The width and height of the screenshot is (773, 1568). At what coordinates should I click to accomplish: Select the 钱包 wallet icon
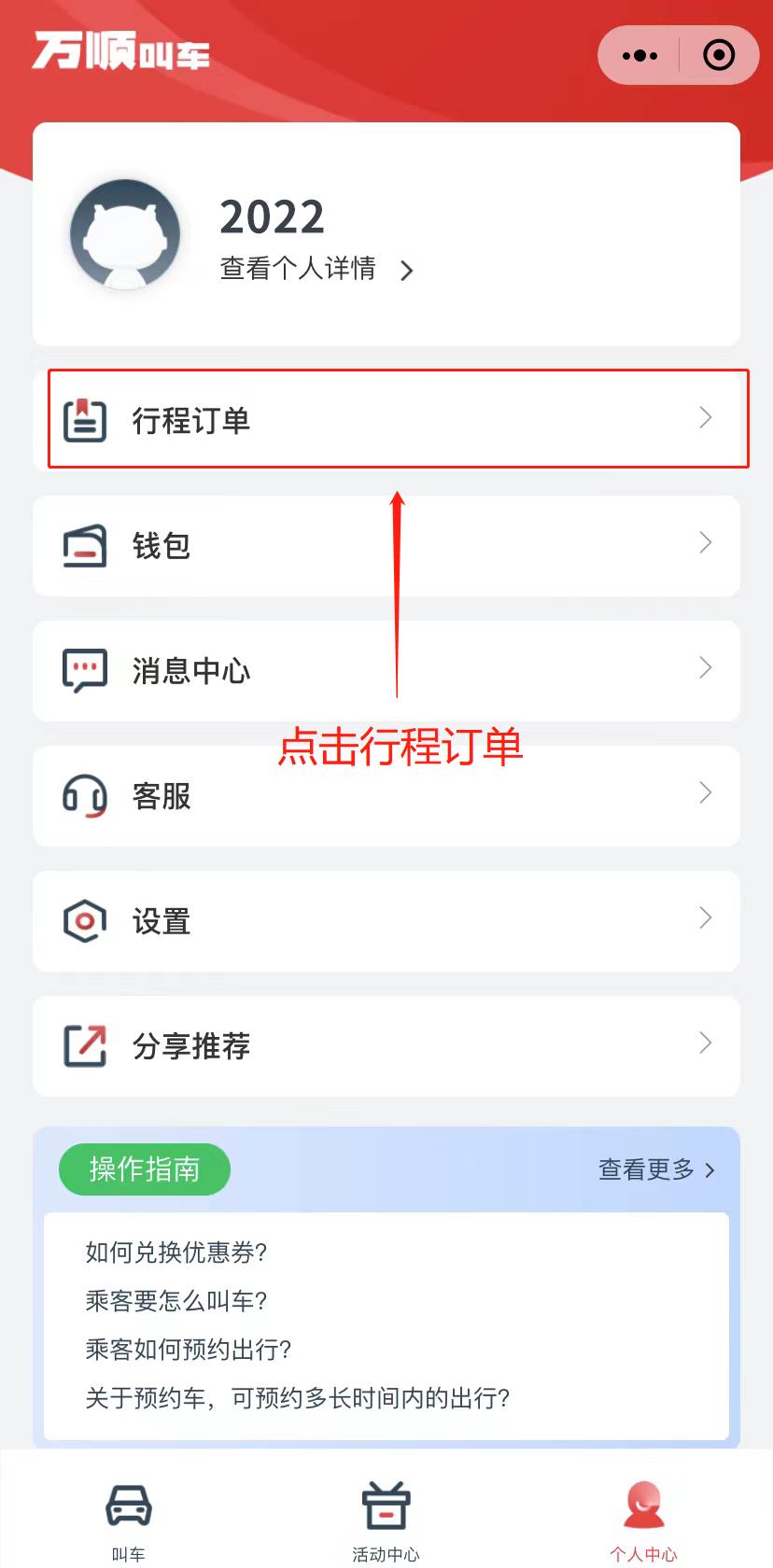pos(85,546)
